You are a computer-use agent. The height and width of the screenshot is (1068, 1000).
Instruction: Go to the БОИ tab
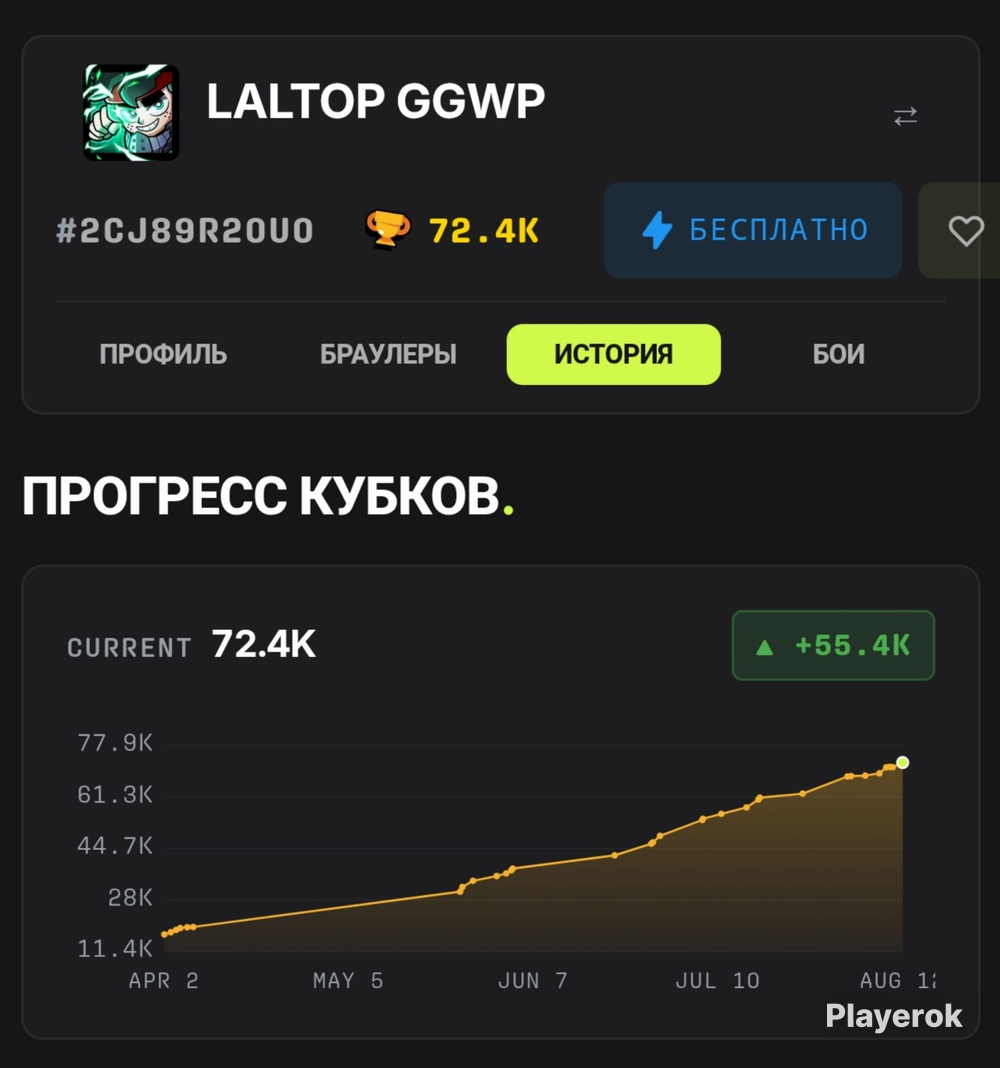tap(839, 354)
